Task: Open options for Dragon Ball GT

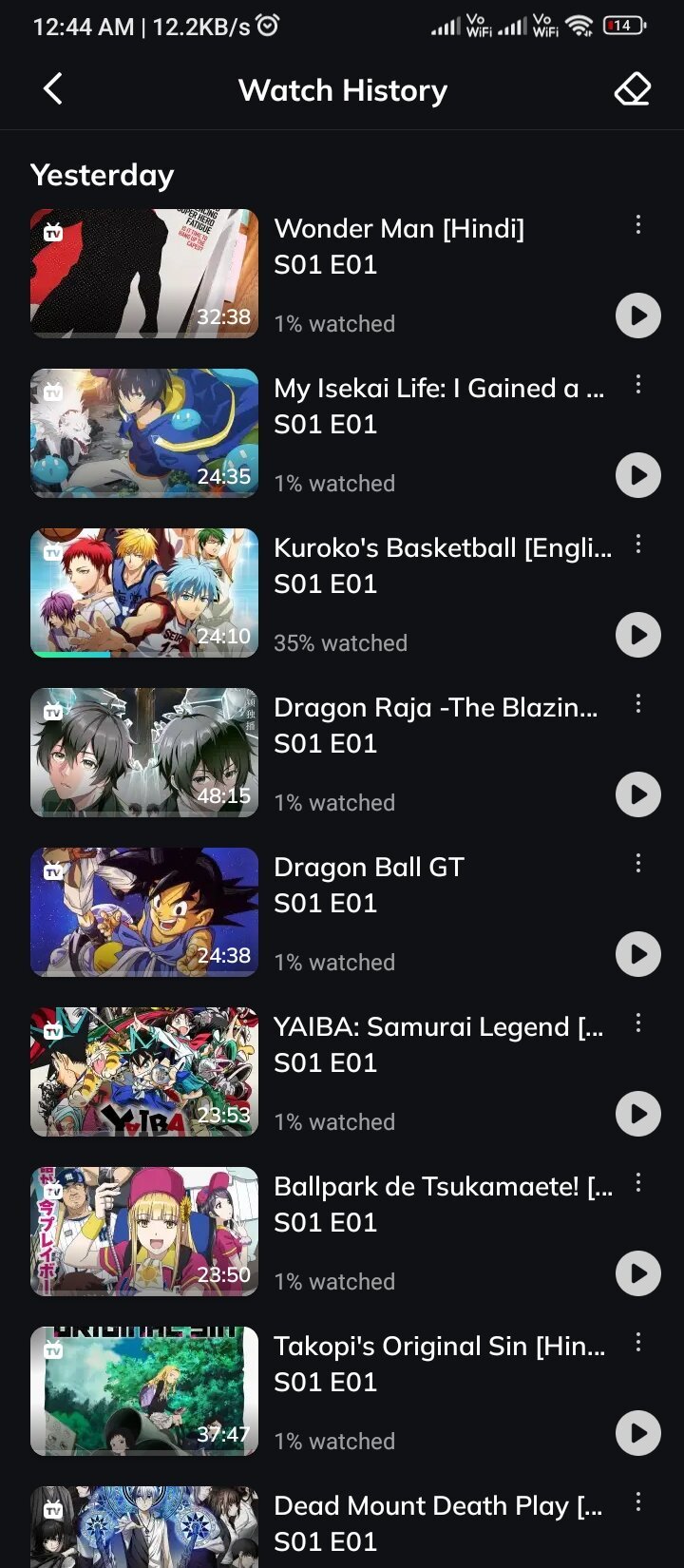Action: (x=638, y=864)
